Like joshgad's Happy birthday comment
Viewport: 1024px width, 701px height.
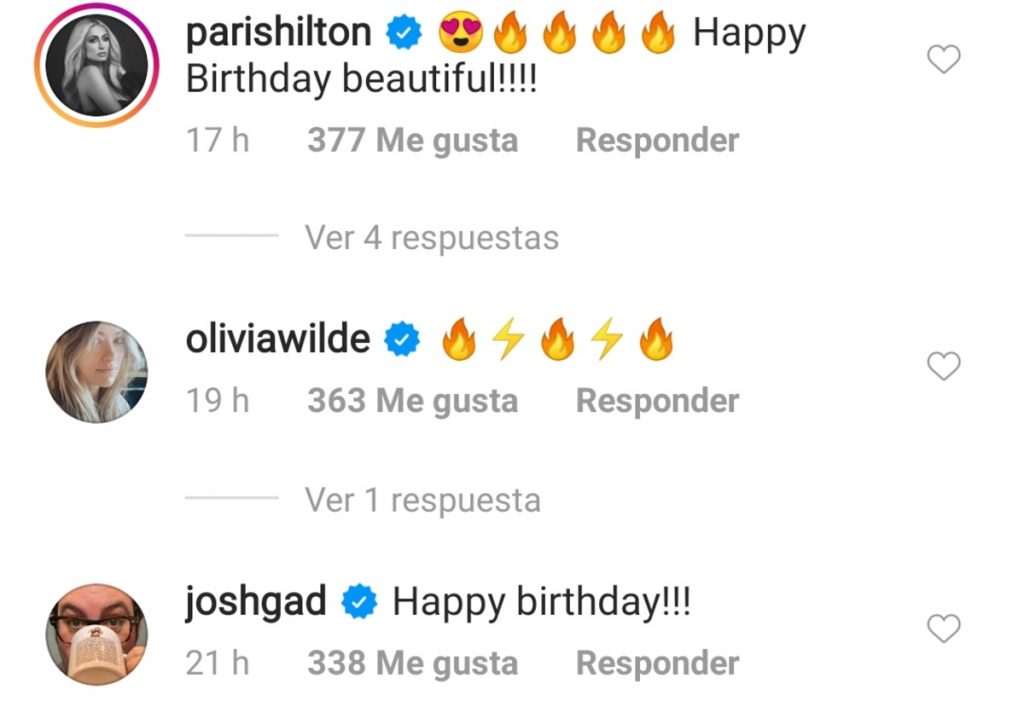(x=943, y=629)
